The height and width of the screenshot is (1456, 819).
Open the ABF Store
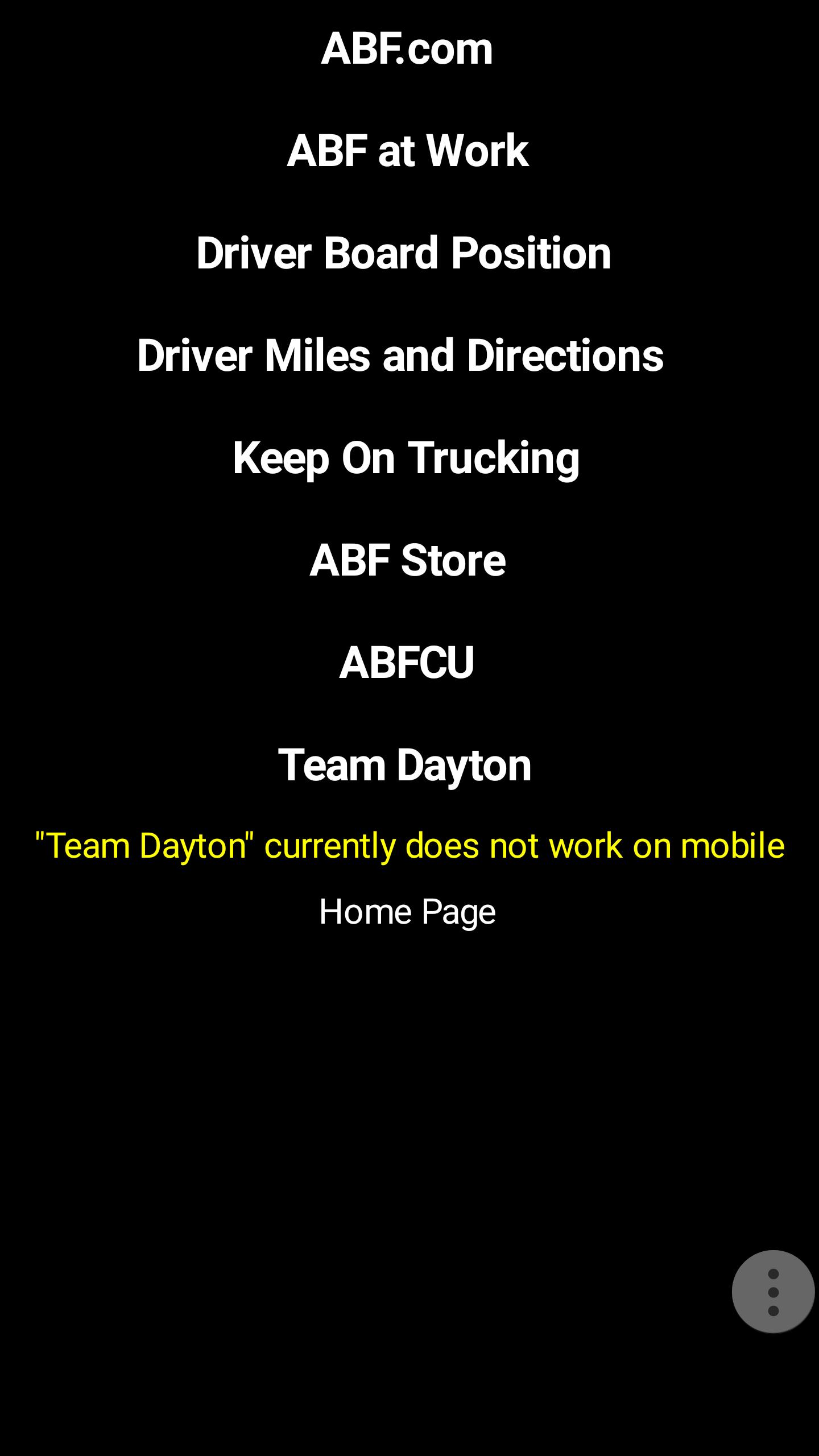[407, 560]
